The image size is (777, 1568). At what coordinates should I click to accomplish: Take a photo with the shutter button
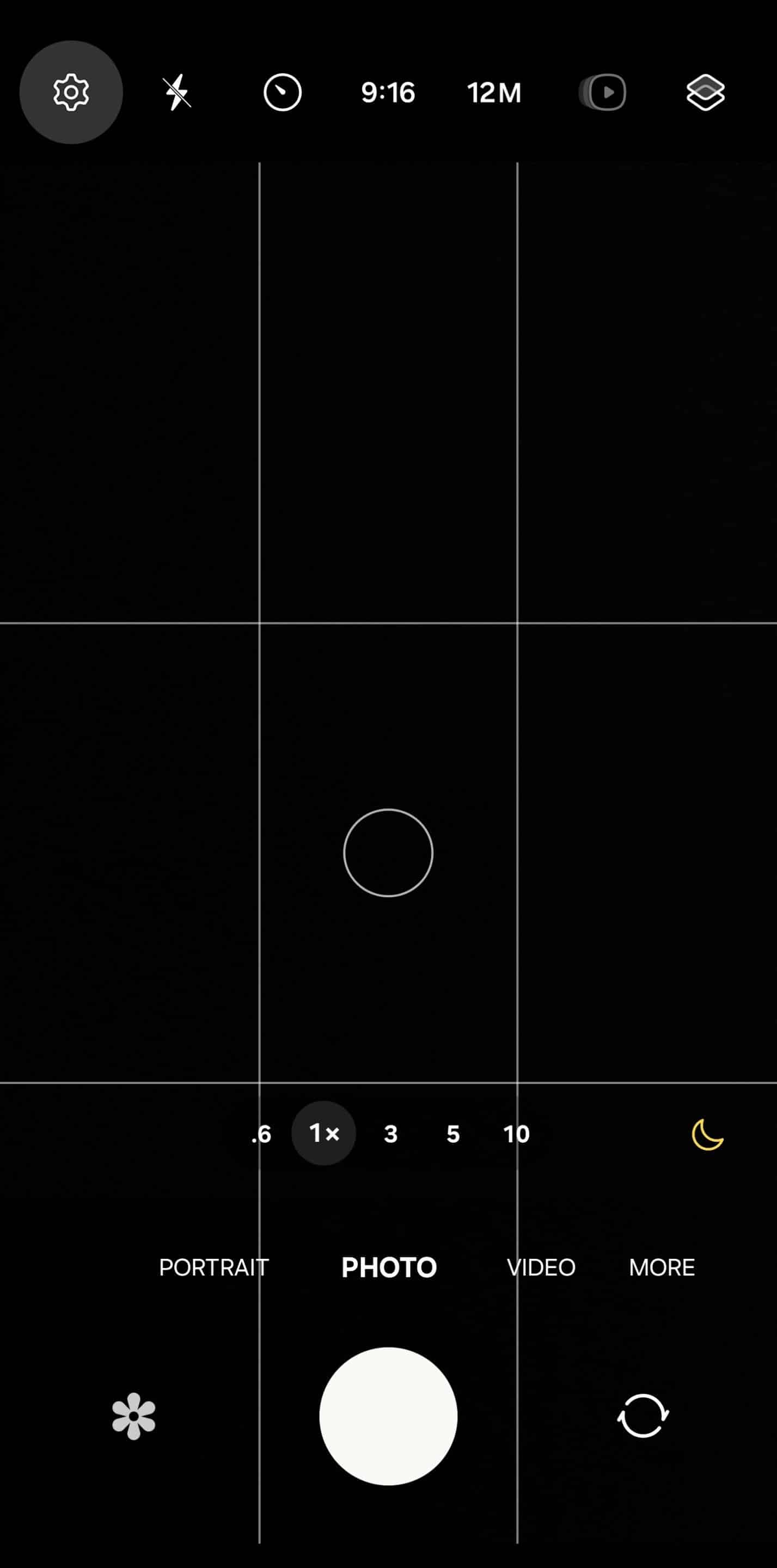pos(389,1417)
